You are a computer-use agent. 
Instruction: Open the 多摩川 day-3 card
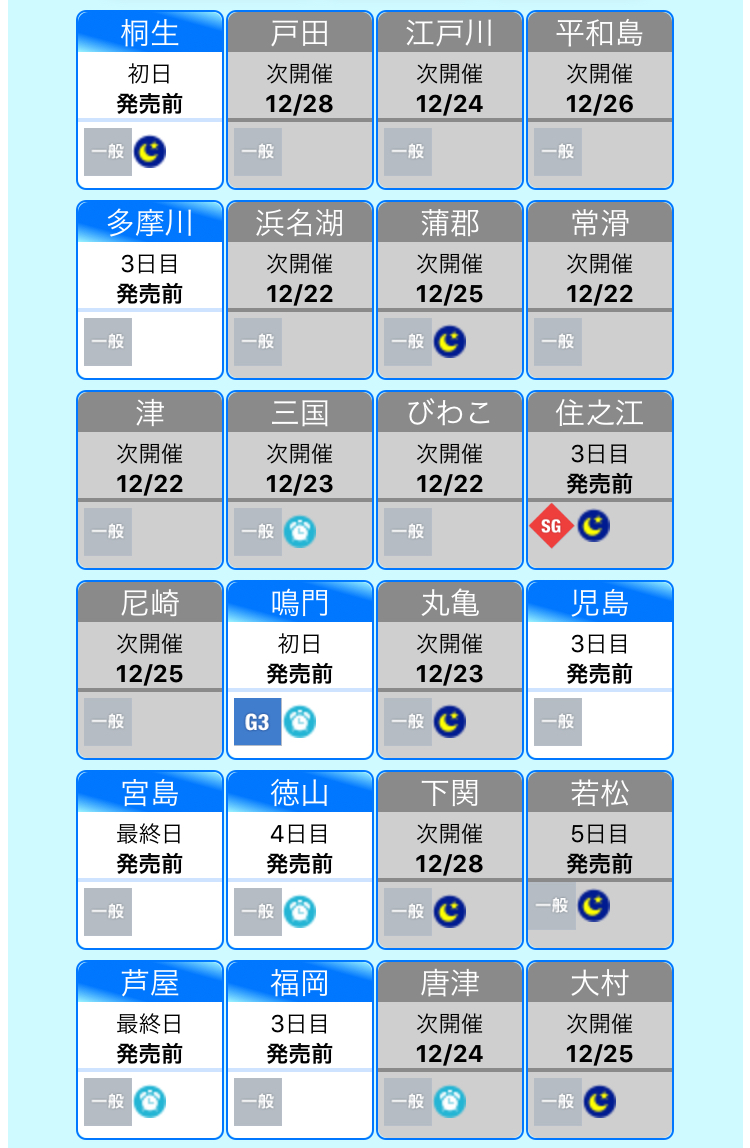coord(150,290)
